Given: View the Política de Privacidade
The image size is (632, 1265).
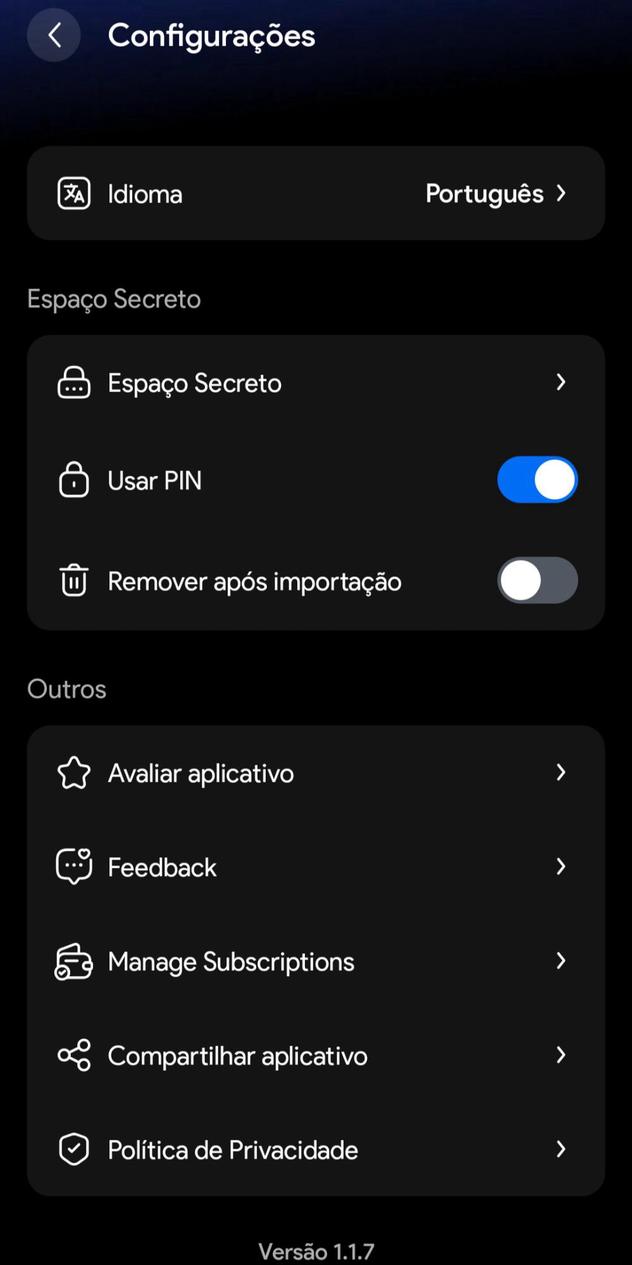Looking at the screenshot, I should 316,1150.
